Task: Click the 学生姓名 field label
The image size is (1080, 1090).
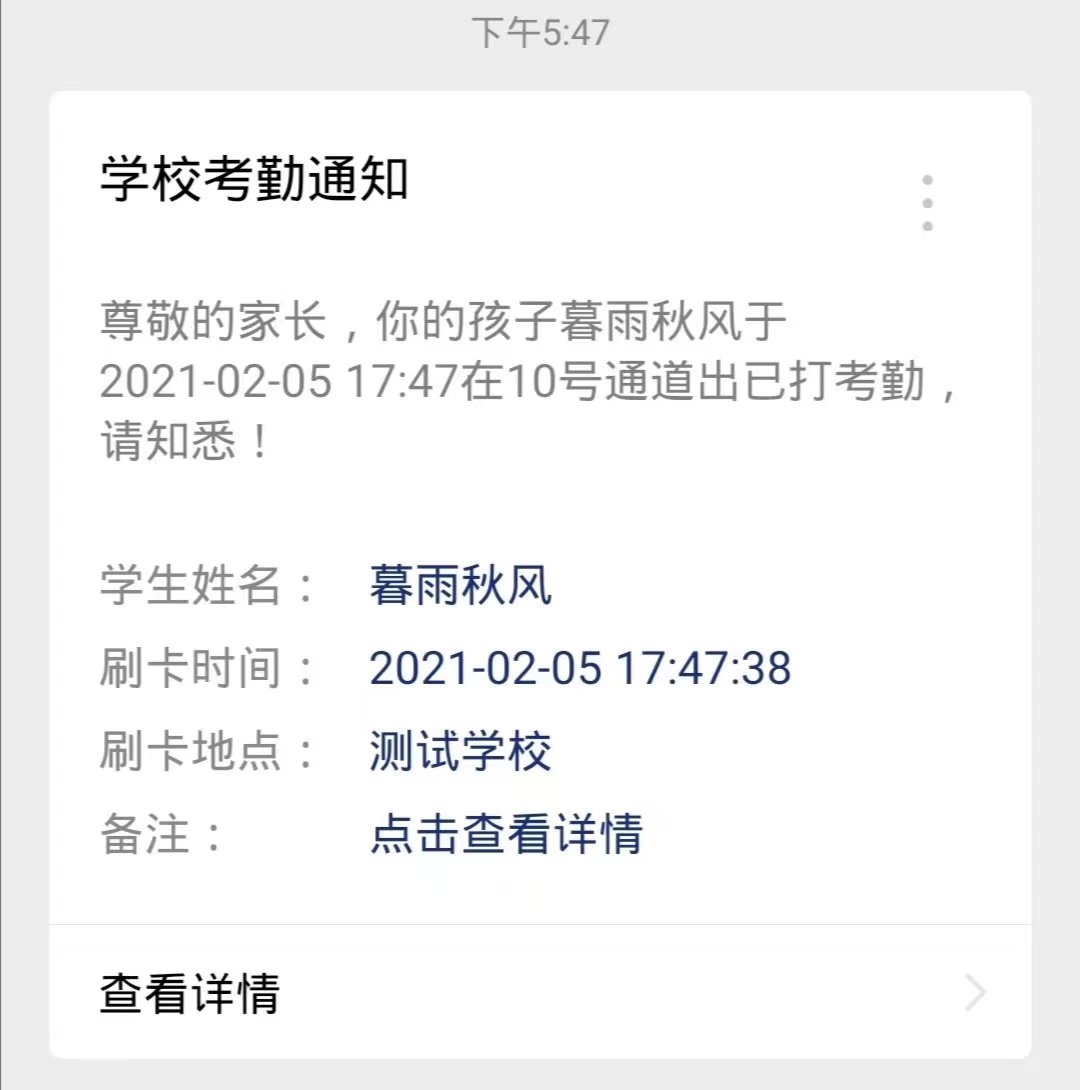Action: point(190,581)
